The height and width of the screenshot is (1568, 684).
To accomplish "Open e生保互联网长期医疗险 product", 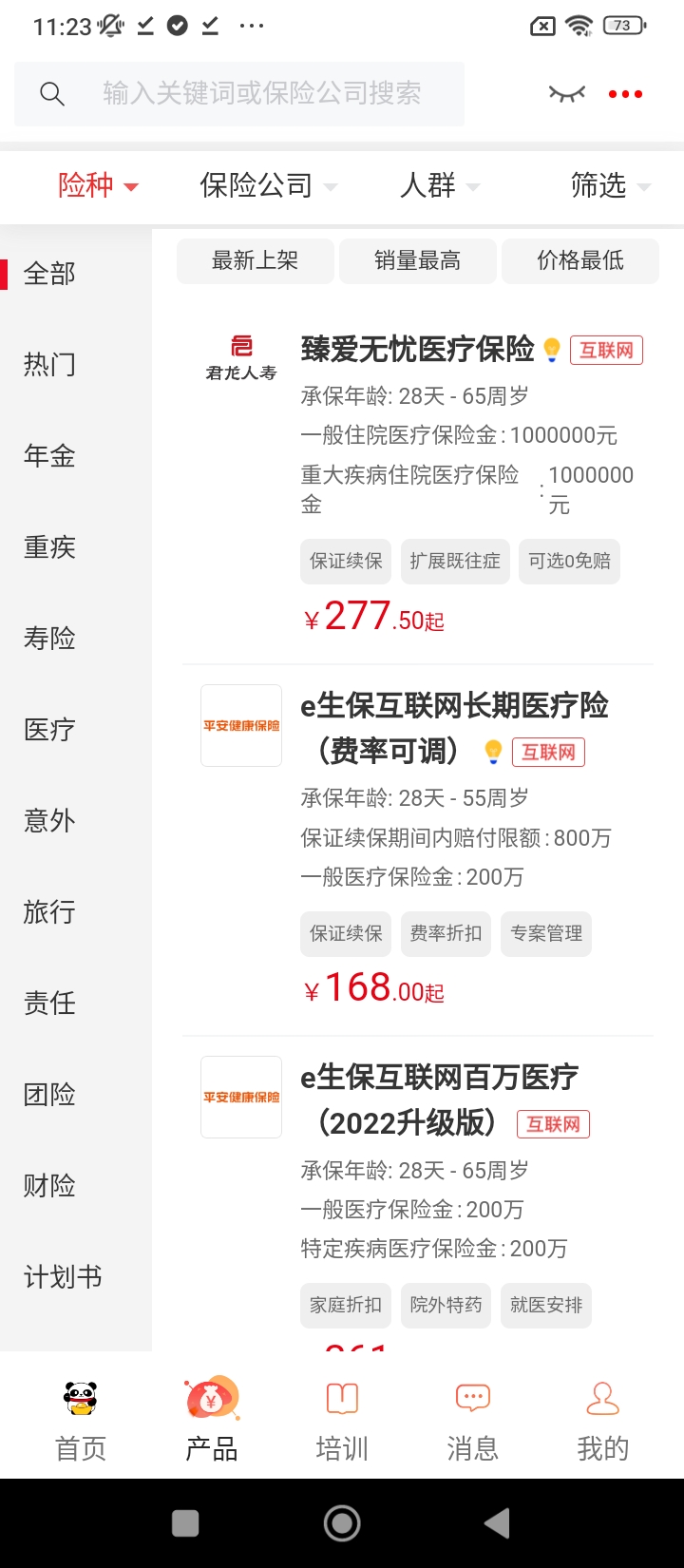I will pos(454,706).
